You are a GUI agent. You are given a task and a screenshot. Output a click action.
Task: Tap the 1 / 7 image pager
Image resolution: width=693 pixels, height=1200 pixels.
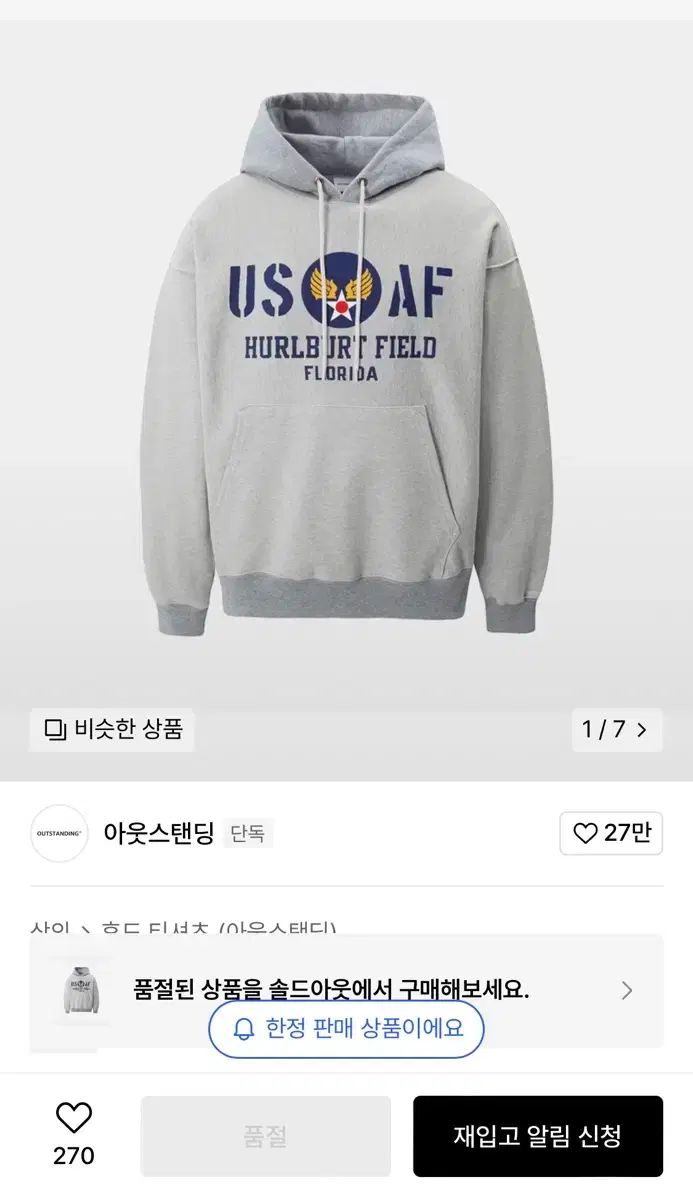615,729
